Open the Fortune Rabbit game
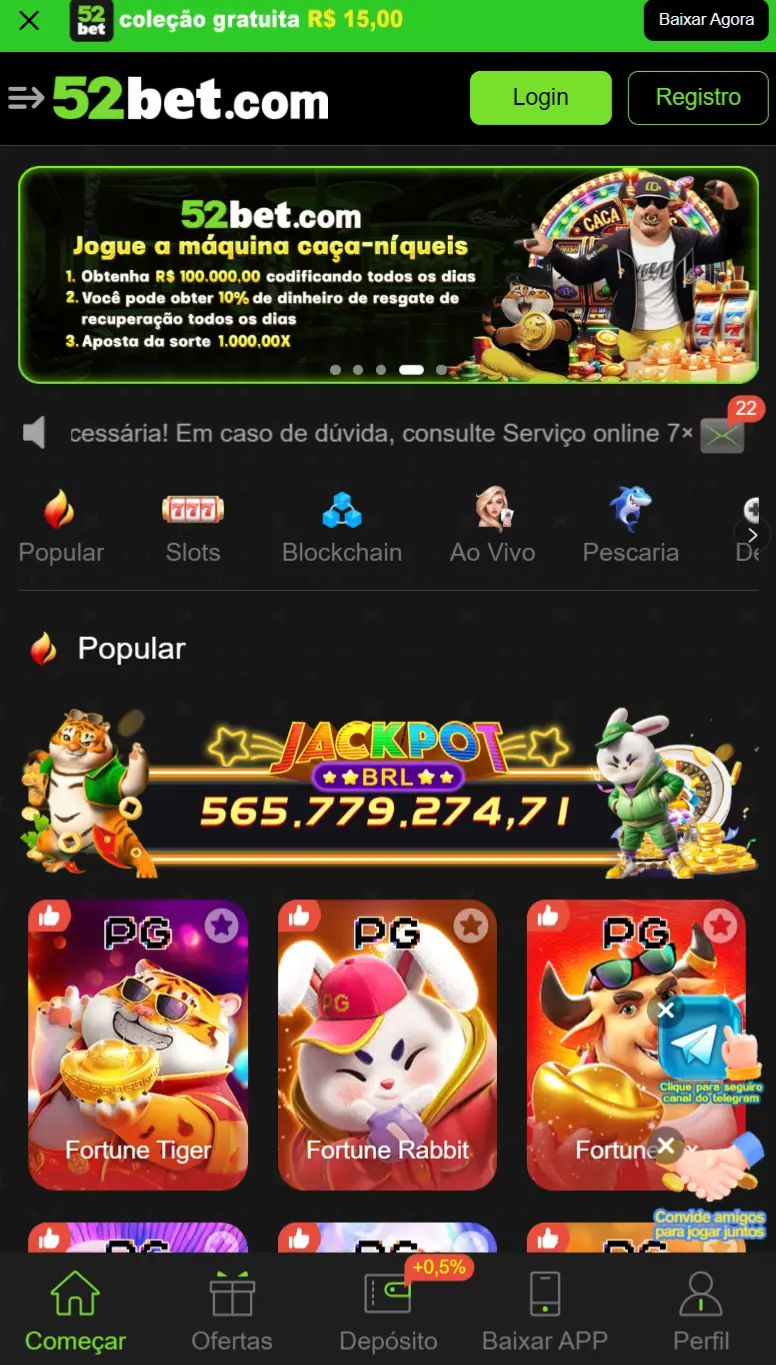 [x=387, y=1045]
